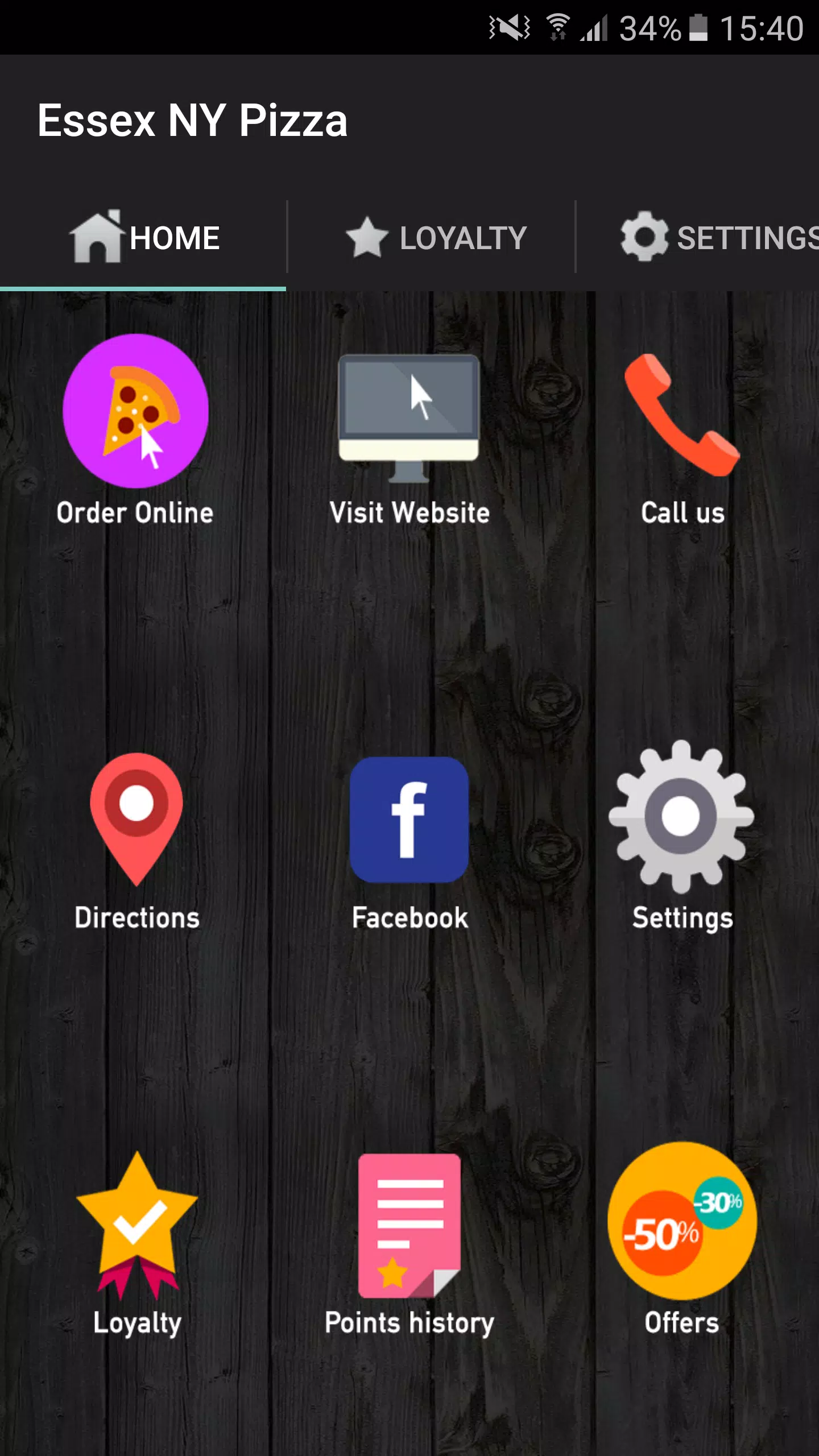Select the Home tab
This screenshot has width=819, height=1456.
(143, 237)
